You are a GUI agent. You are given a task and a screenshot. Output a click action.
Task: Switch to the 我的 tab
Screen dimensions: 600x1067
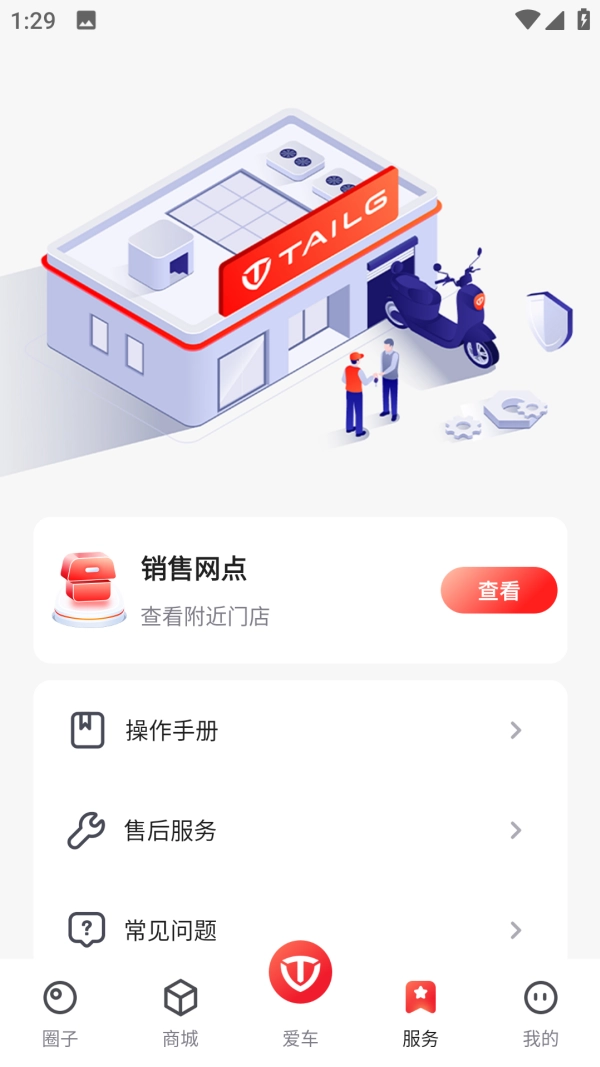[540, 1012]
